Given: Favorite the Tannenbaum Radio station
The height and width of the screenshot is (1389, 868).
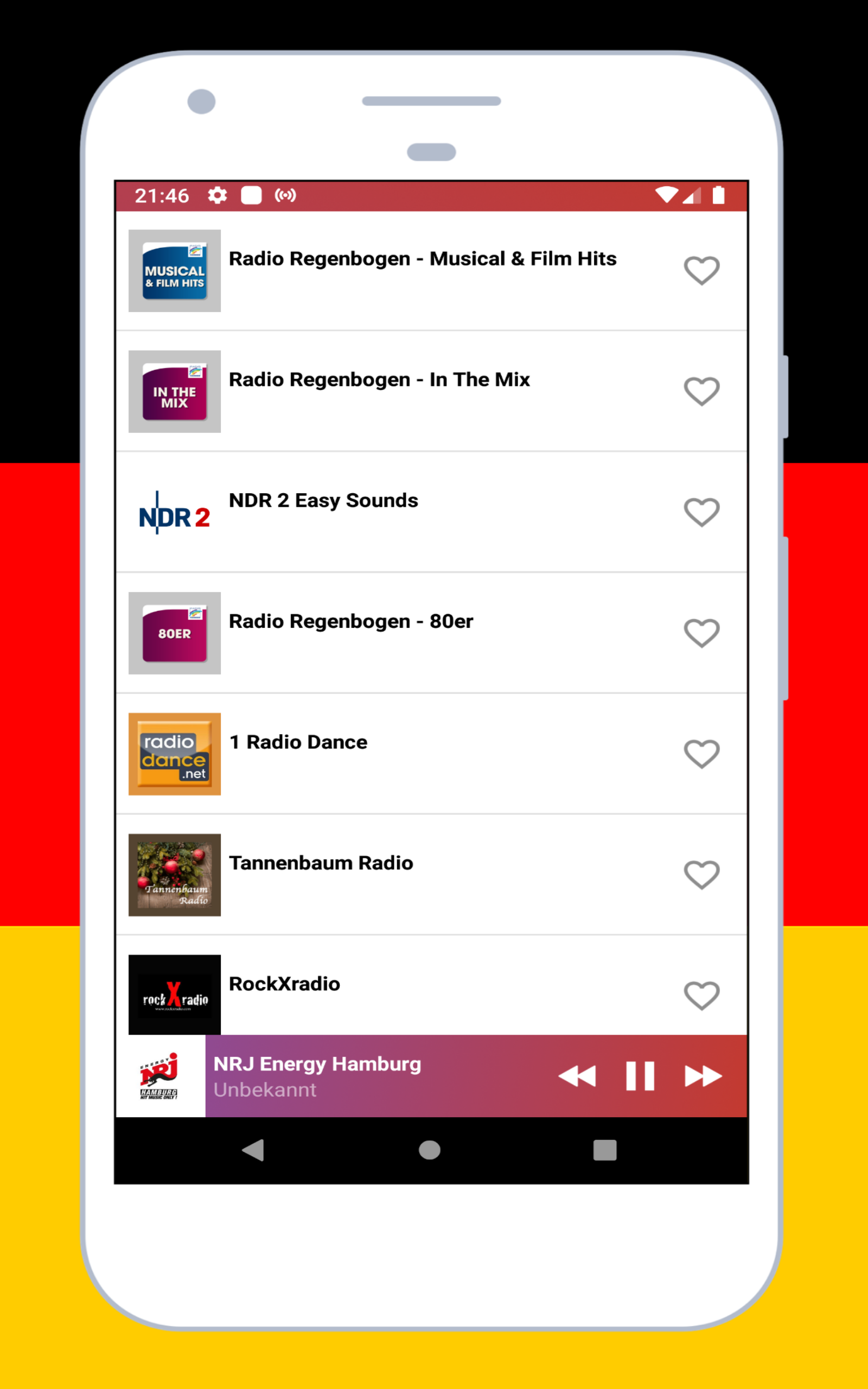Looking at the screenshot, I should tap(701, 874).
